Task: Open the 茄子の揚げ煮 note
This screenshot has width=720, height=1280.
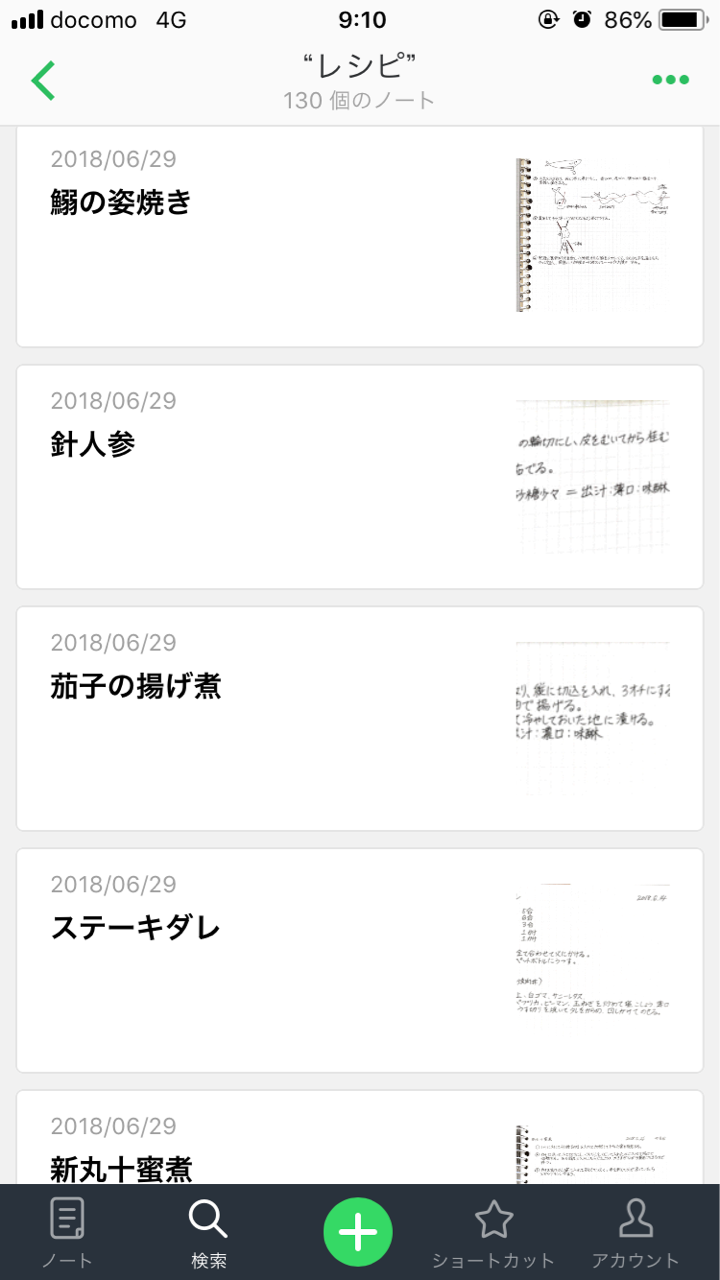Action: (x=360, y=718)
